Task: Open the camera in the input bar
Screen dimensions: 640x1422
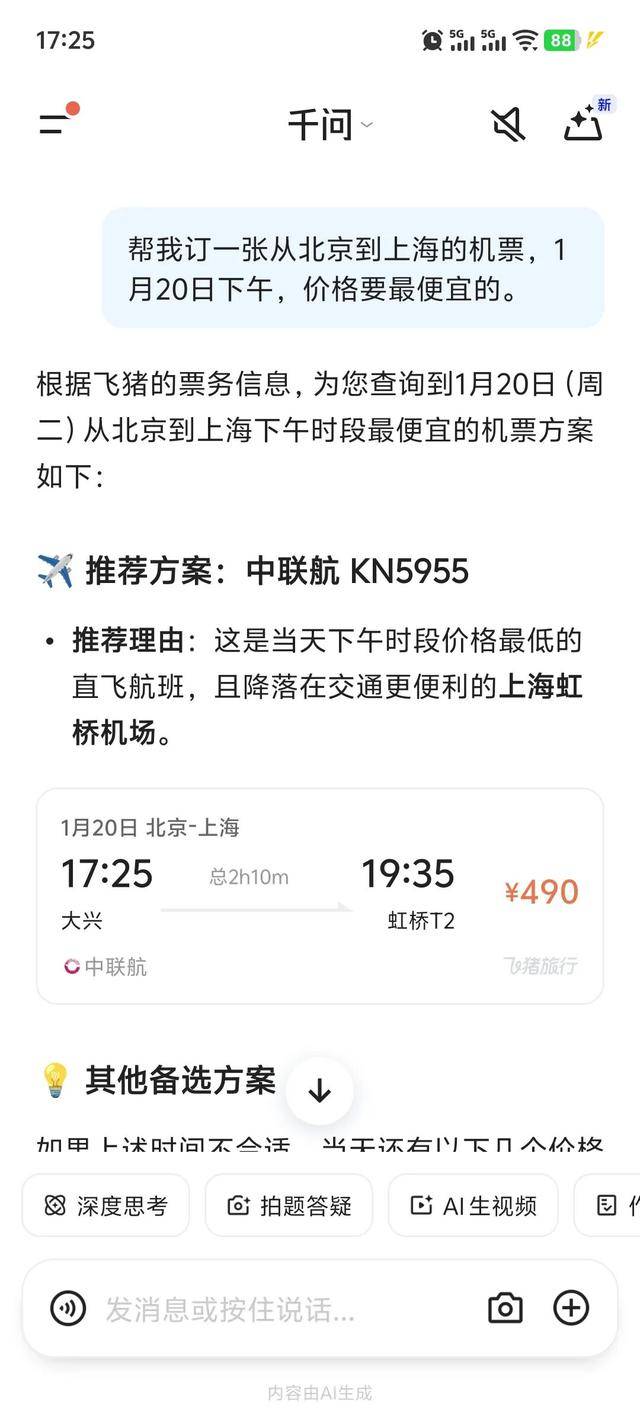Action: (x=505, y=1308)
